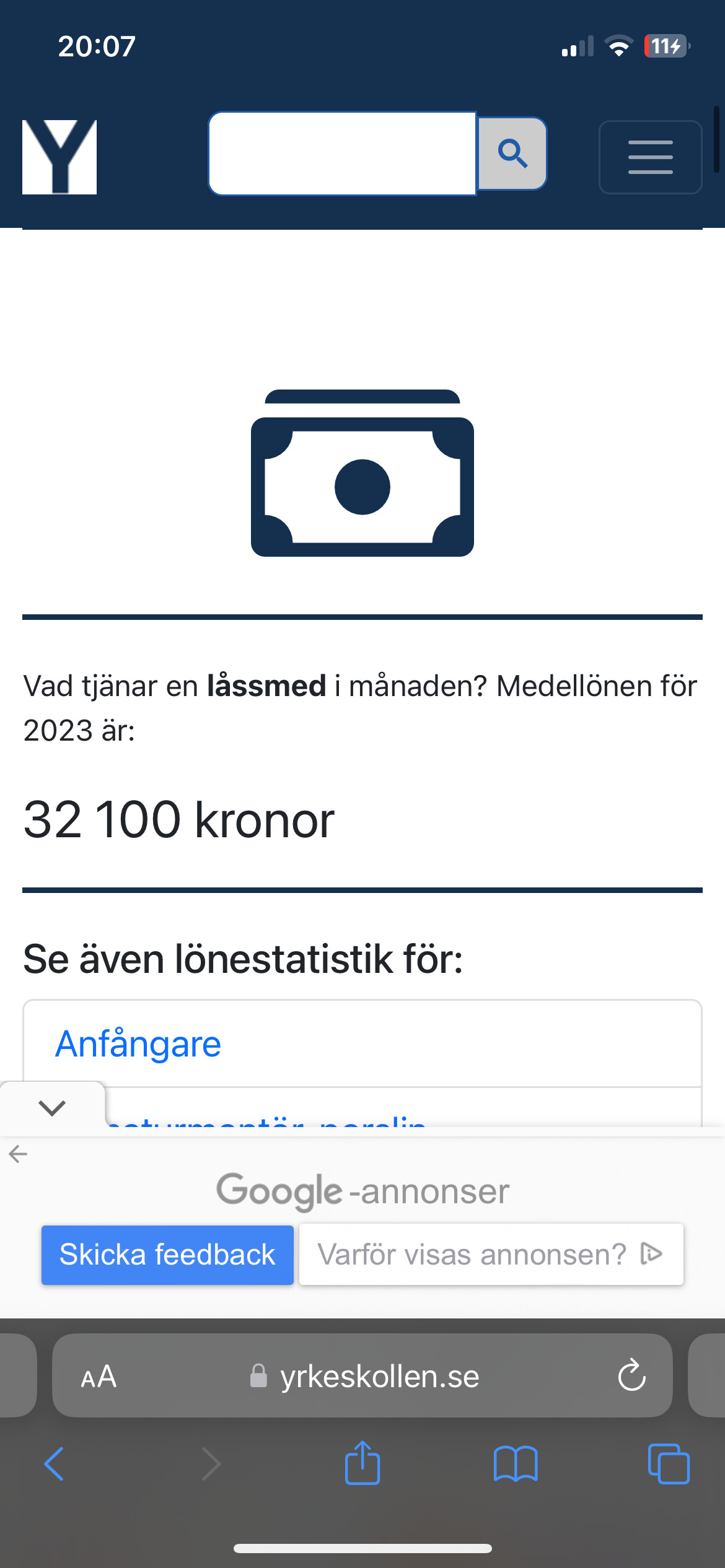Go back to the previous page
This screenshot has width=725, height=1568.
pyautogui.click(x=54, y=1464)
